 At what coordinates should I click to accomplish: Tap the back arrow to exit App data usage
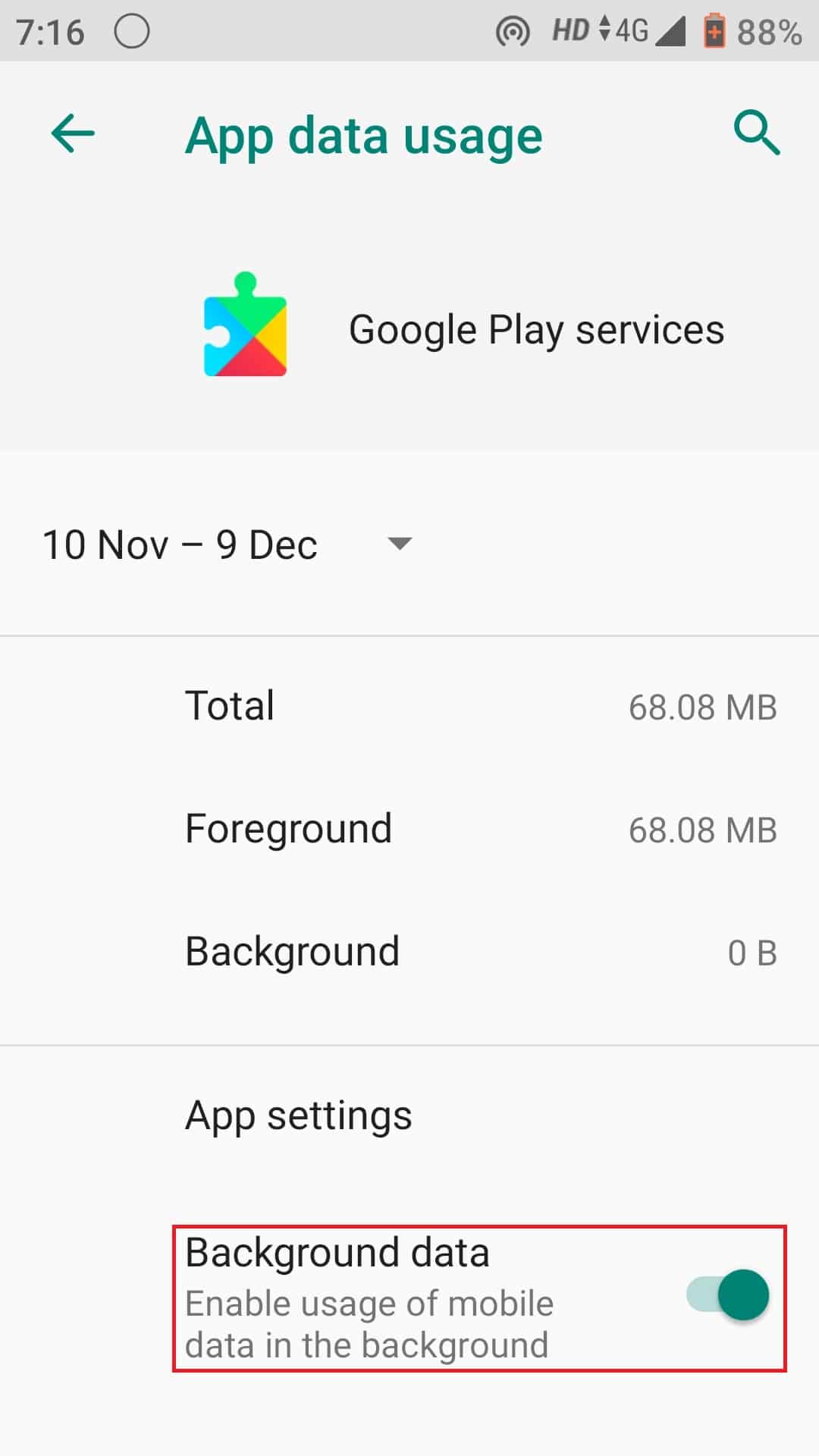coord(72,134)
